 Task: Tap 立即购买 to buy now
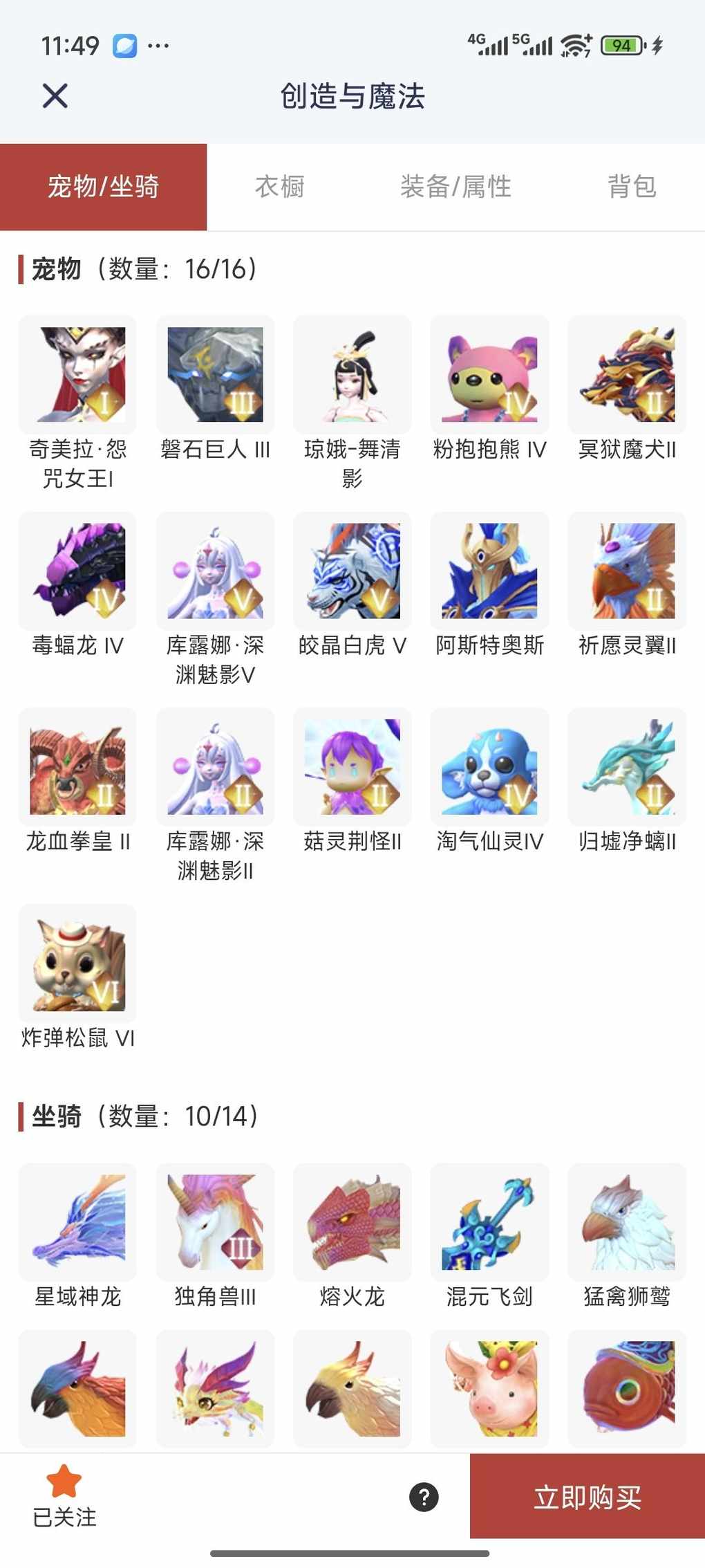coord(587,1497)
